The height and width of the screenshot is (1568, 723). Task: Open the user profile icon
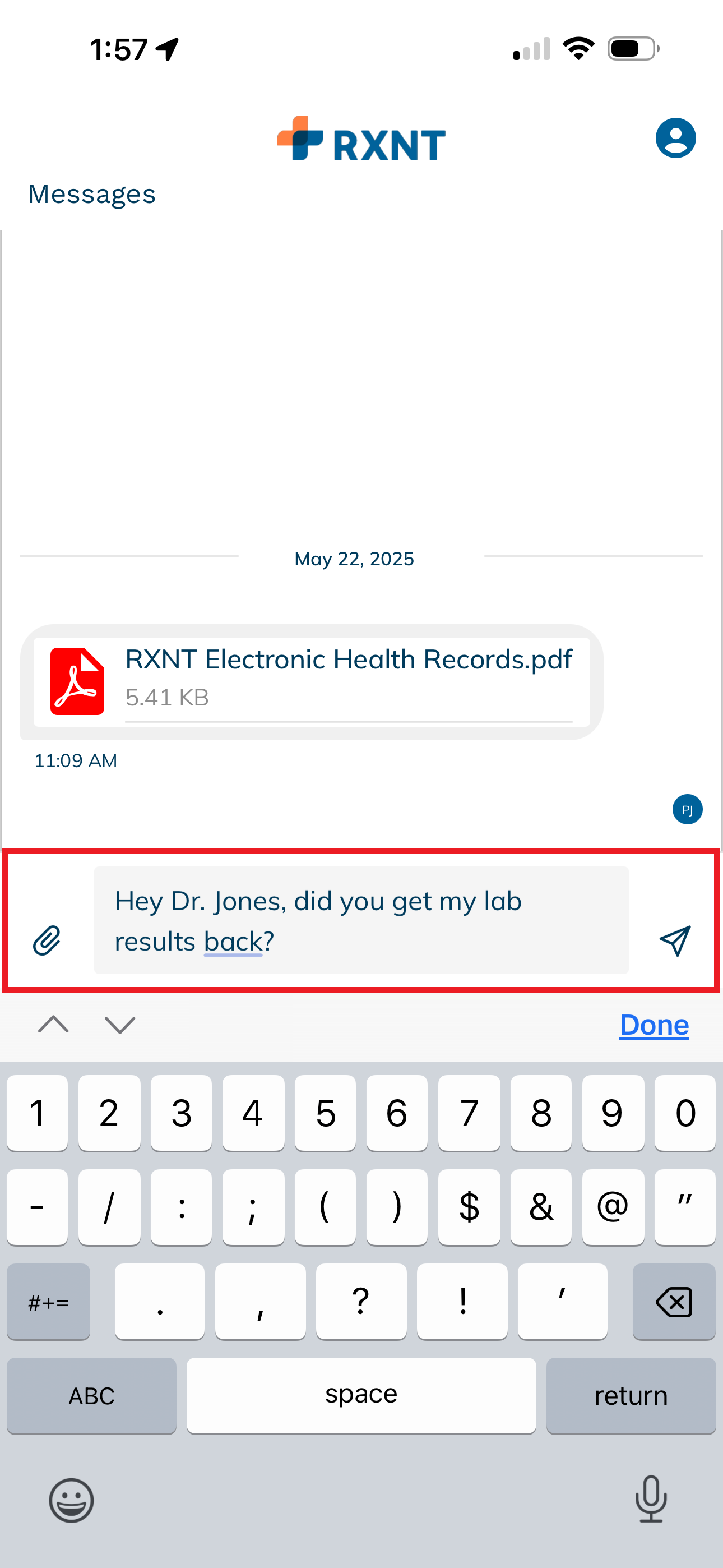pyautogui.click(x=675, y=138)
